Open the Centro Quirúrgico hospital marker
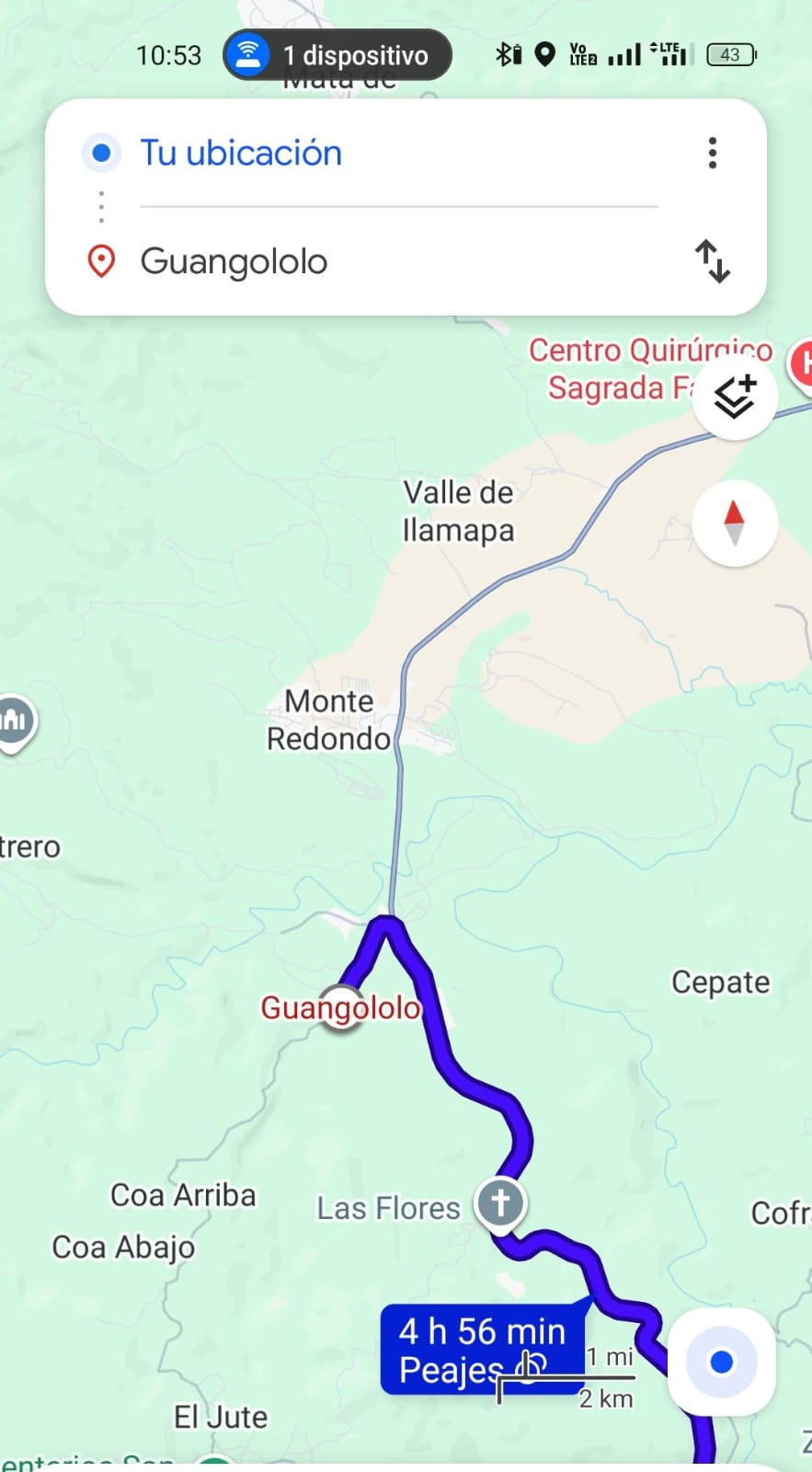 pyautogui.click(x=802, y=363)
